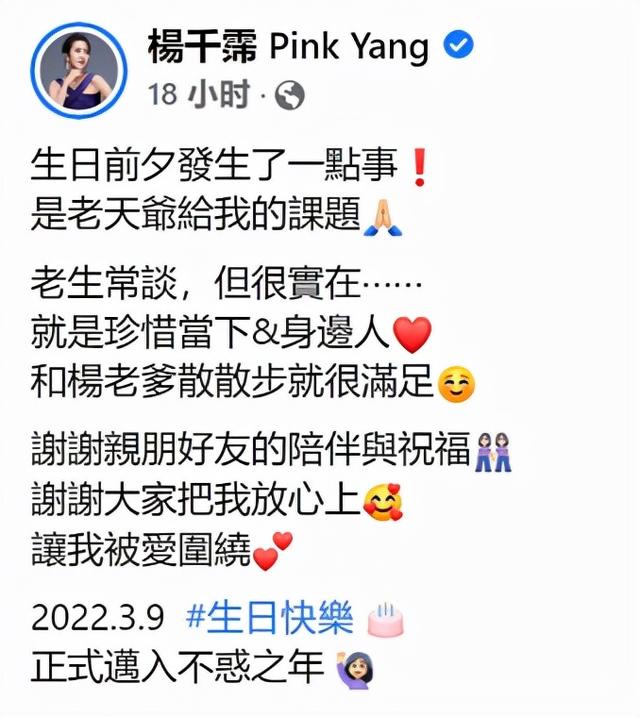Open the 楊千霈 Pink Yang profile name
Image resolution: width=640 pixels, height=717 pixels.
(288, 46)
